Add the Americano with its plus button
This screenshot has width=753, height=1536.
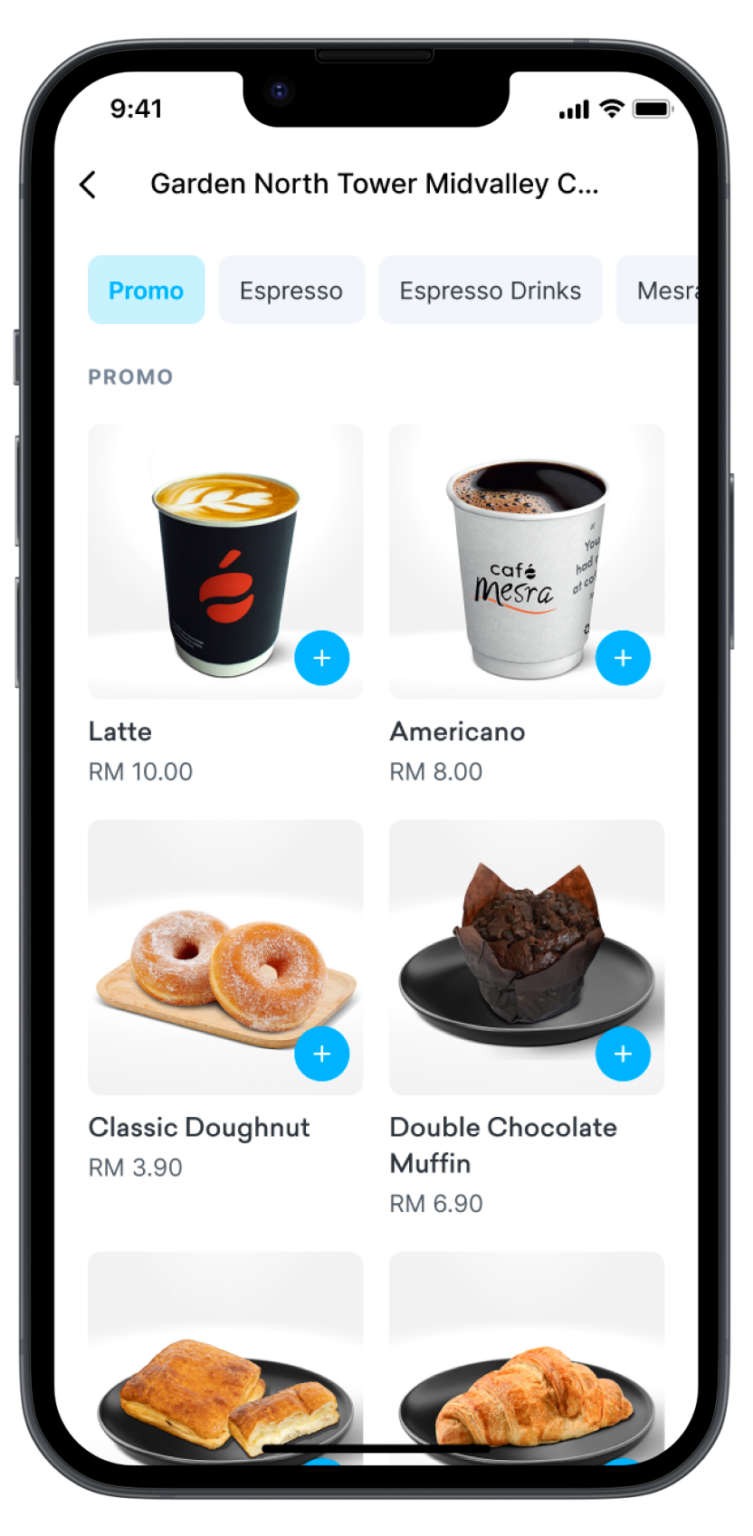click(622, 658)
